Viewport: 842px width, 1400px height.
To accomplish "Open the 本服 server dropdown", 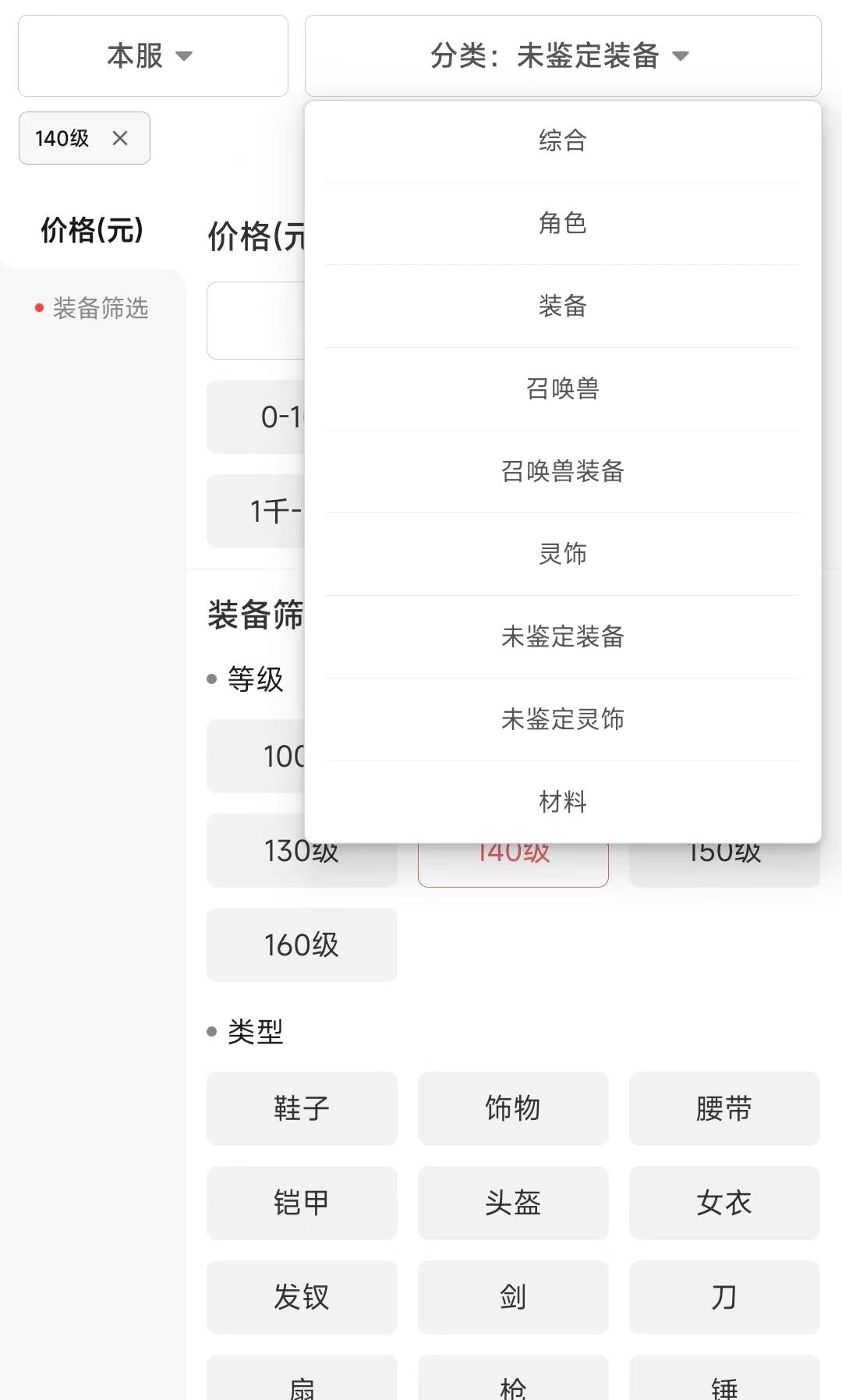I will [152, 55].
